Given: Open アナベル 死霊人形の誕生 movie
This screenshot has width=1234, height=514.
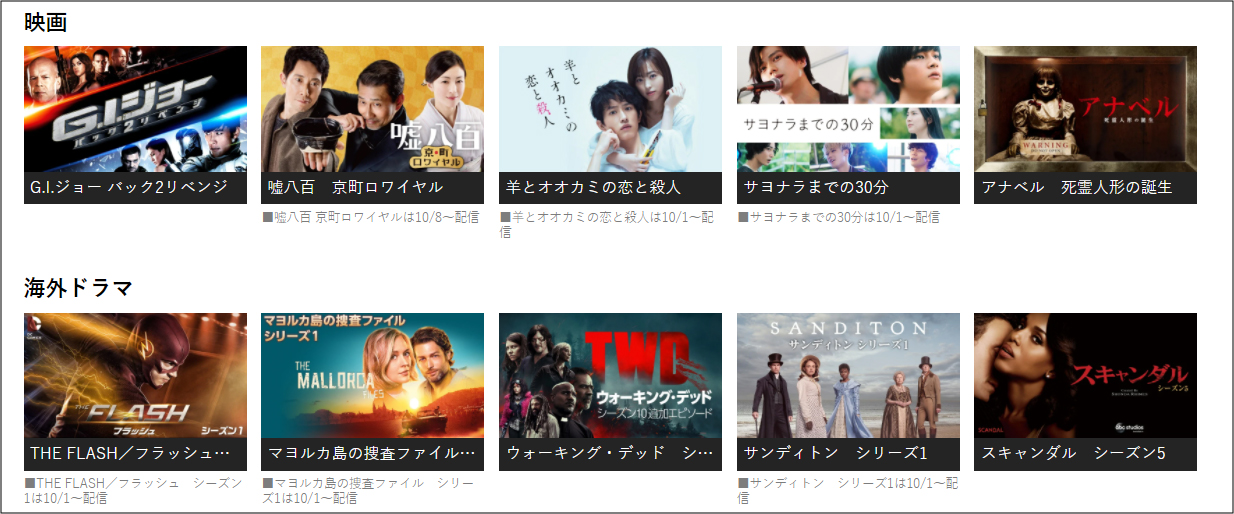Looking at the screenshot, I should click(1085, 124).
